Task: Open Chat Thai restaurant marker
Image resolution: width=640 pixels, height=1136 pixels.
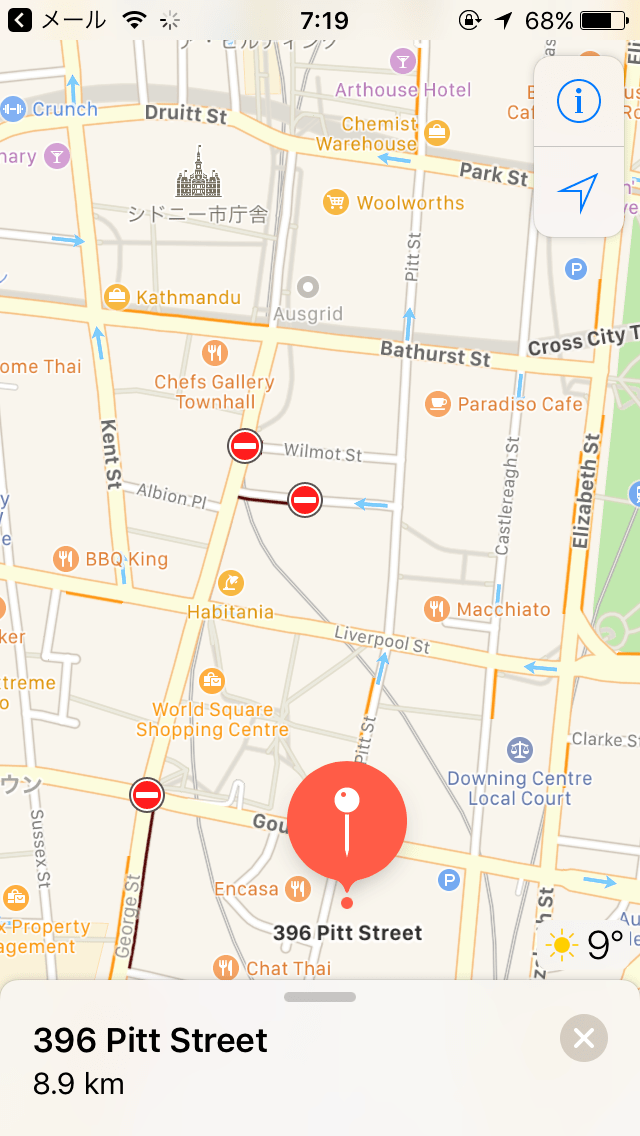Action: click(x=226, y=967)
